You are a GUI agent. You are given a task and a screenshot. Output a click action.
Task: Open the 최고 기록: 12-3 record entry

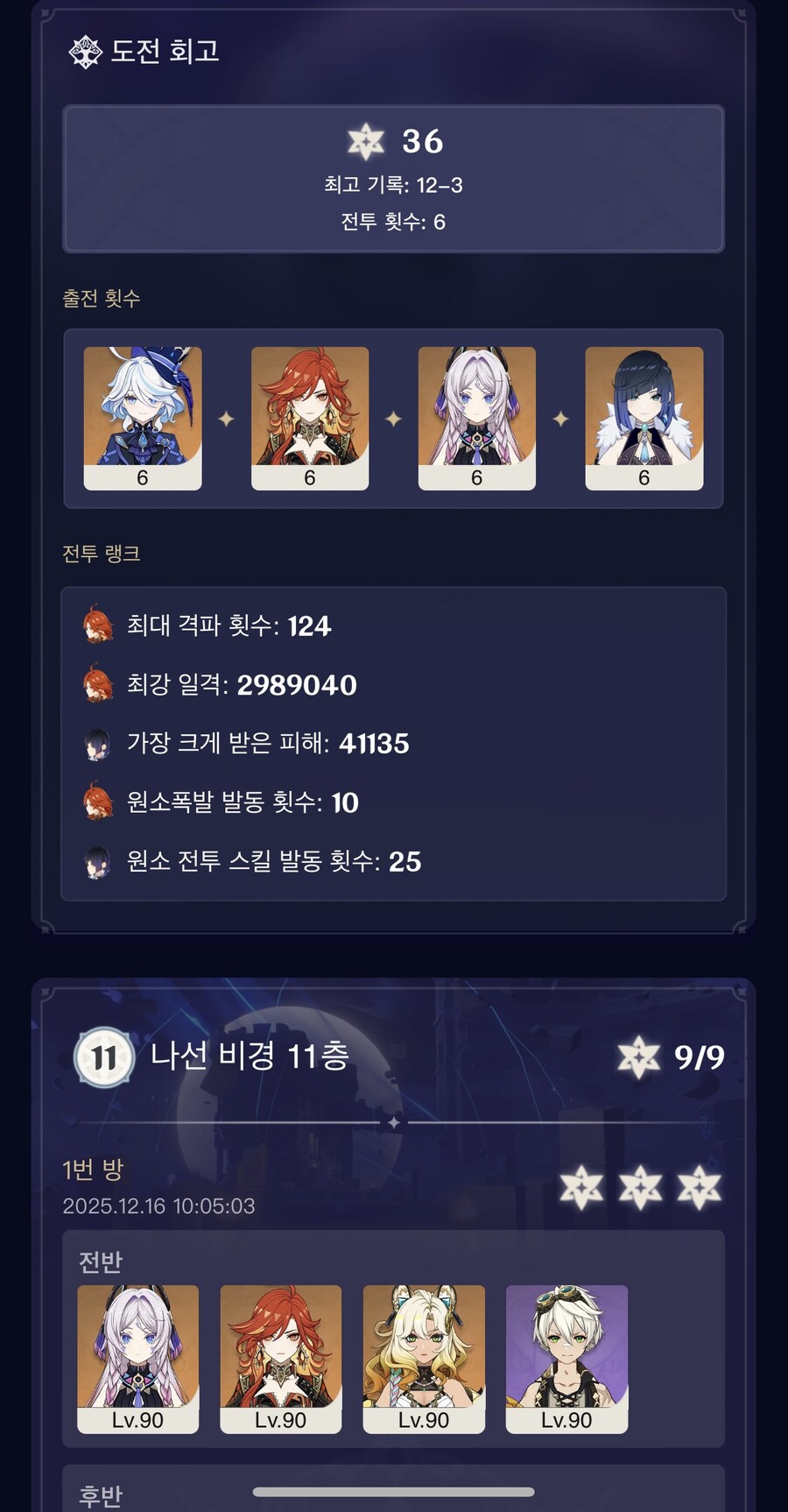click(396, 187)
